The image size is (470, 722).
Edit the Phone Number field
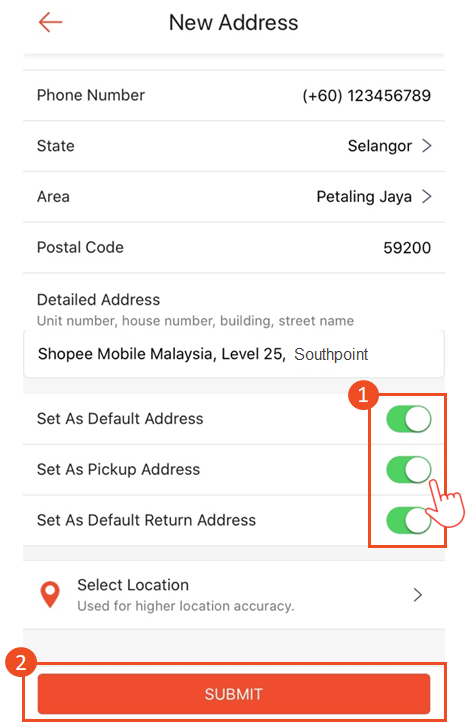(234, 95)
